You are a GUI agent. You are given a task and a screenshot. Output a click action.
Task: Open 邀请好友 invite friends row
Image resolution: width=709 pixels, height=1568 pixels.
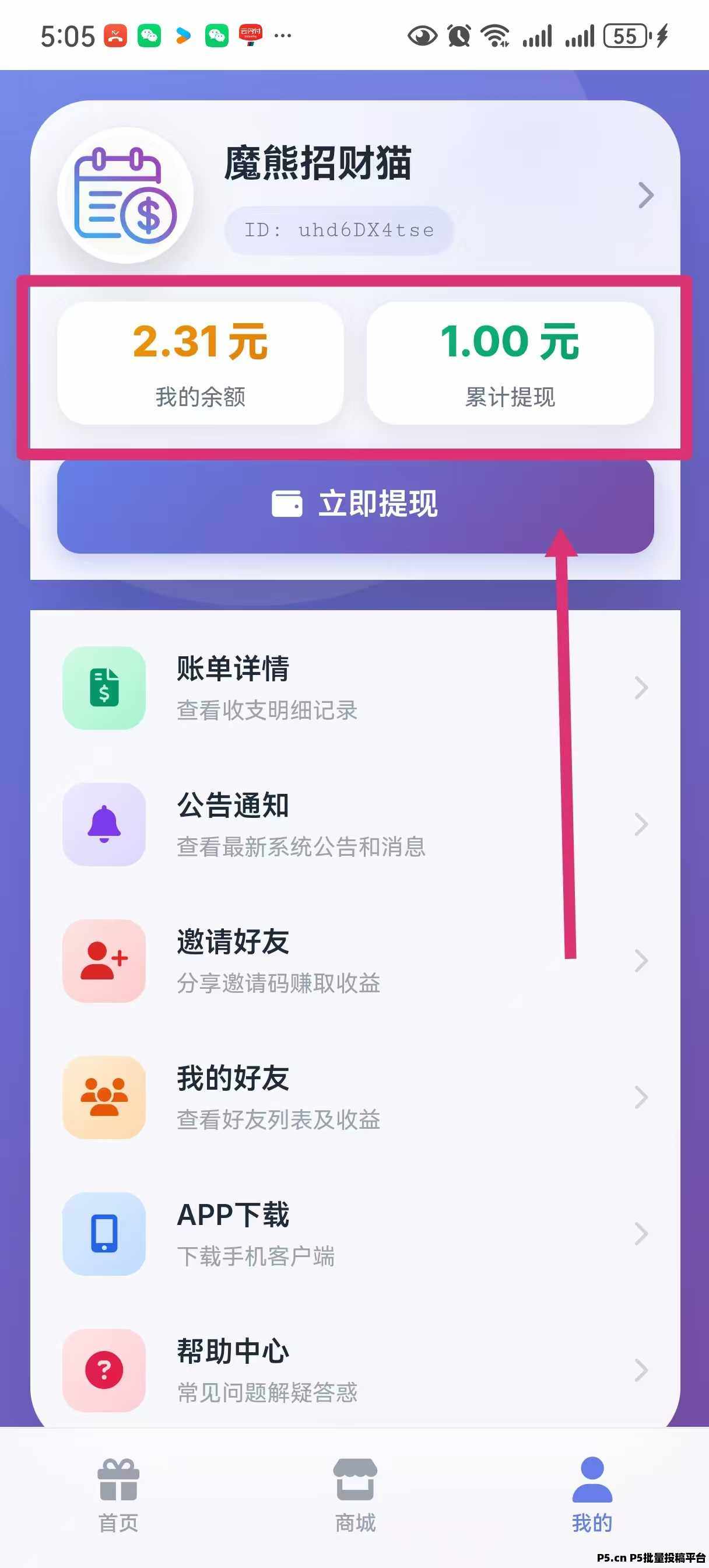tap(355, 961)
